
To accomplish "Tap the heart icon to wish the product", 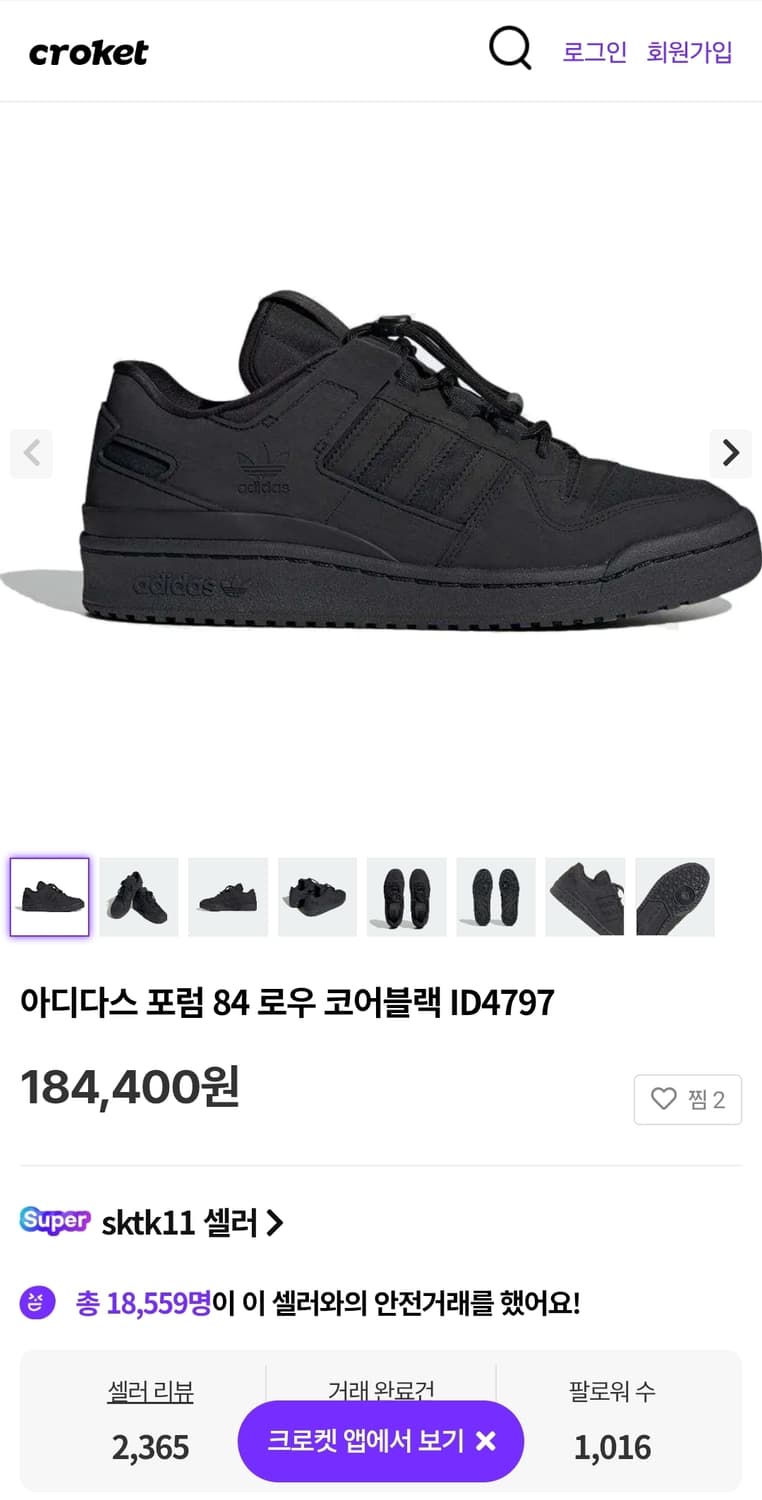I will pyautogui.click(x=663, y=1099).
